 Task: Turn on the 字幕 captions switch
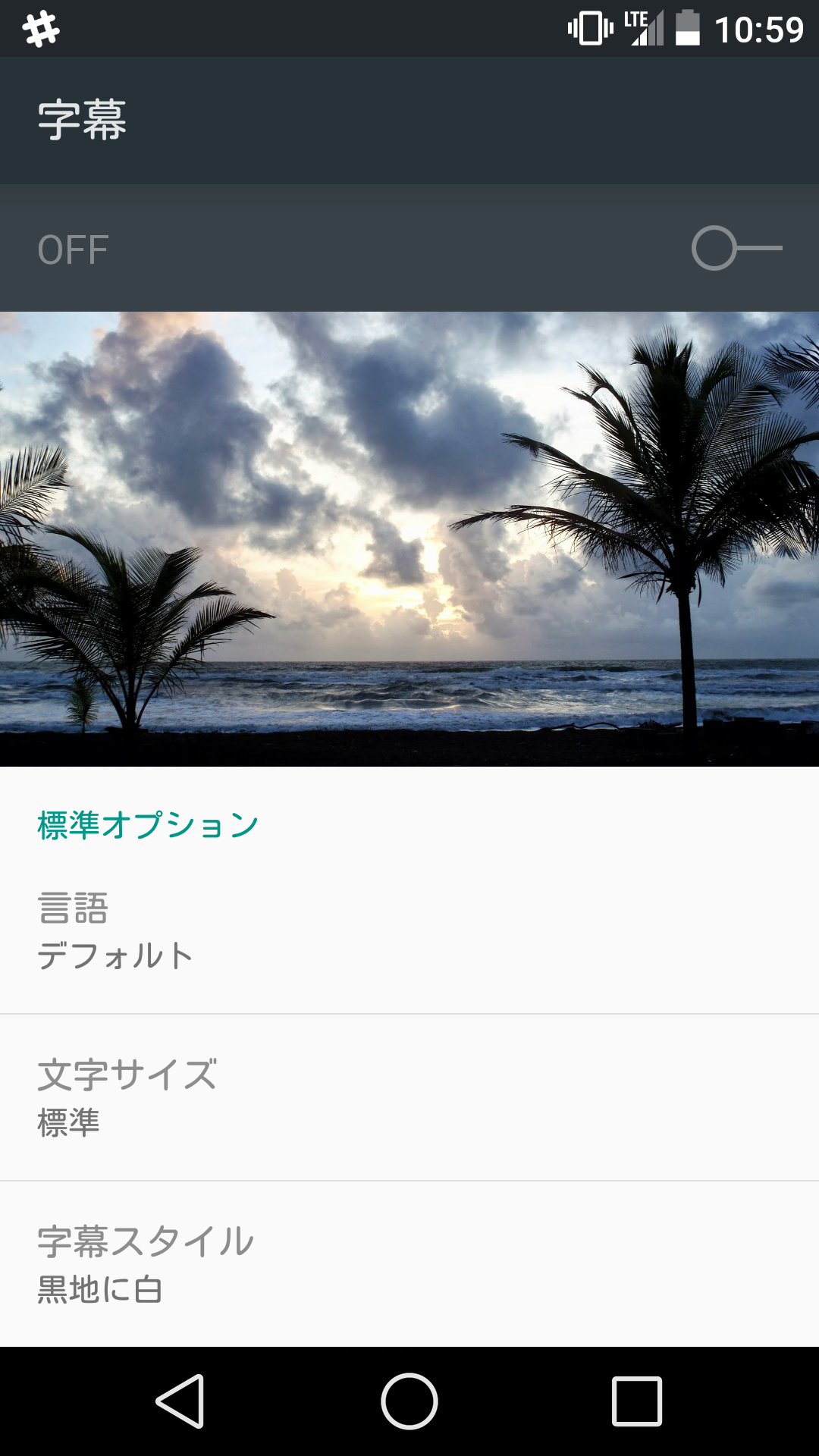point(736,248)
